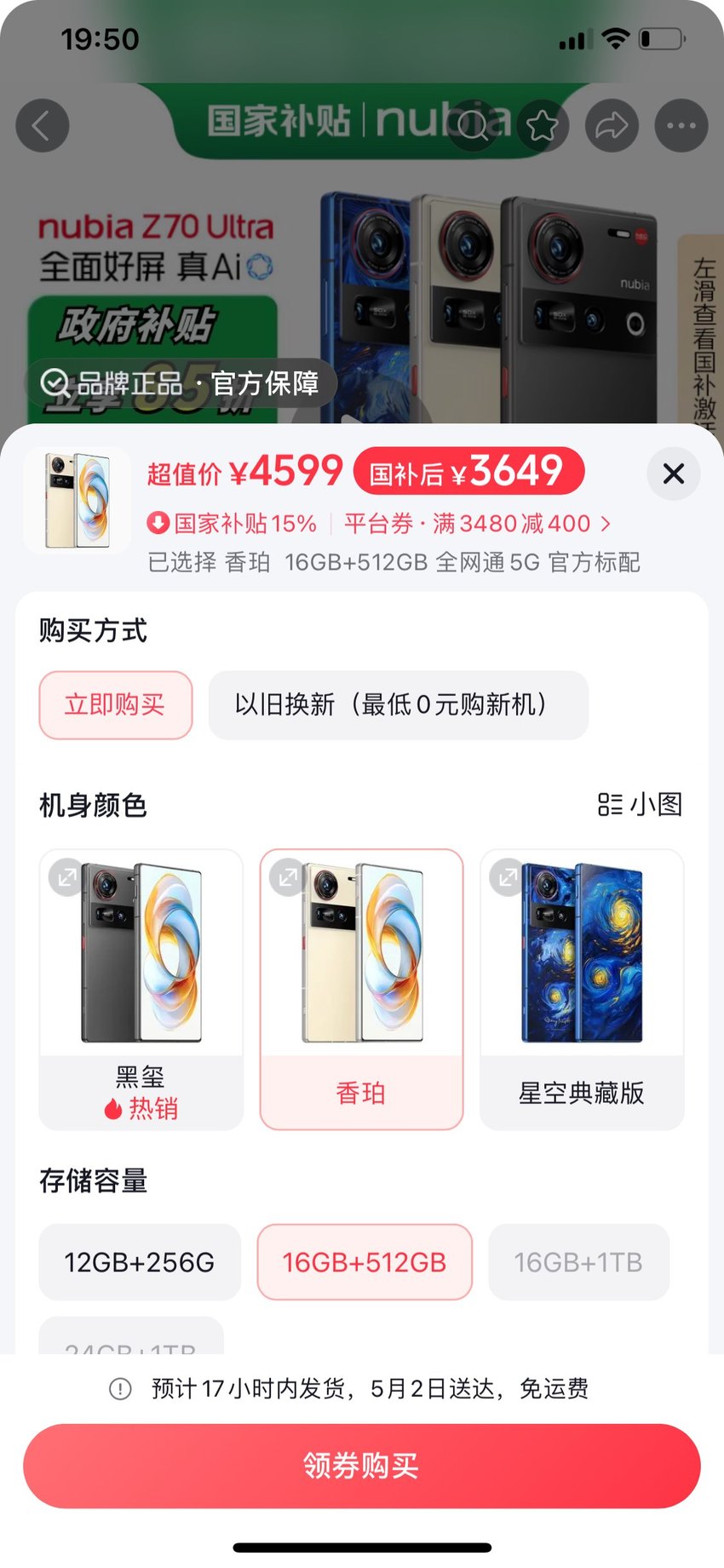This screenshot has height=1568, width=724.
Task: Enlarge the 星空典藏版 phone image
Action: (508, 876)
